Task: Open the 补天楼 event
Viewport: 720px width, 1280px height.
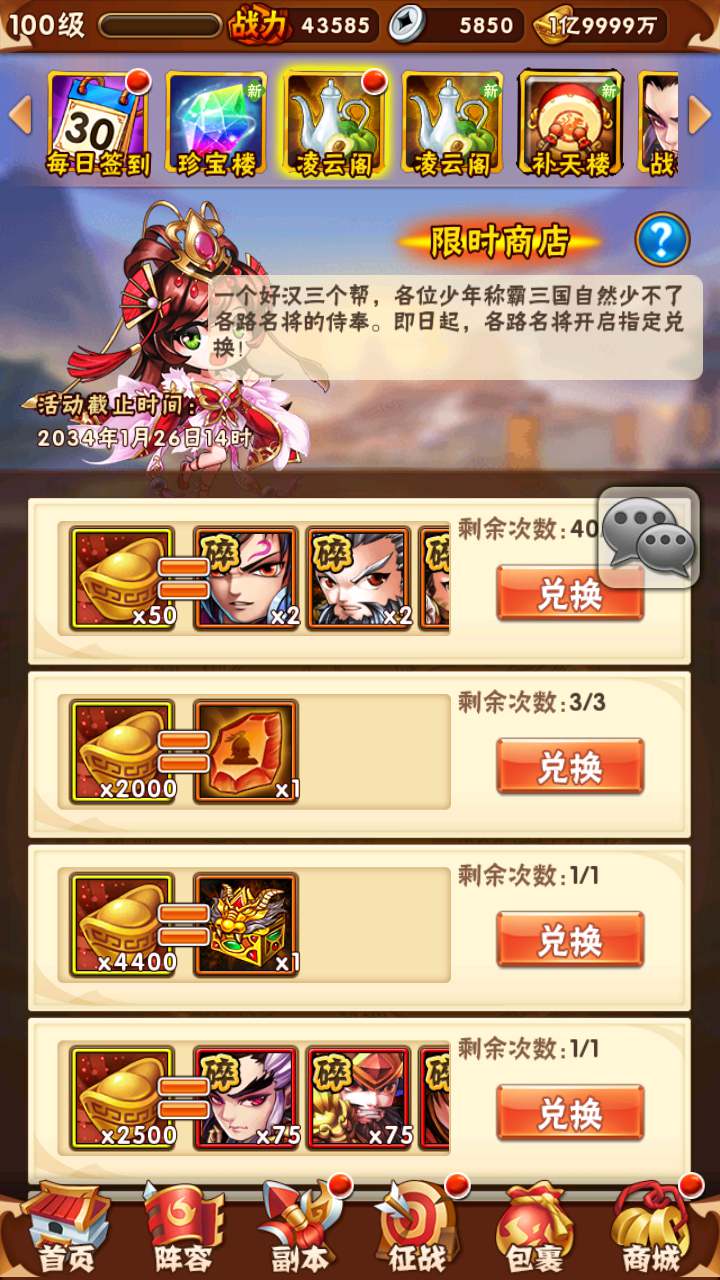Action: (x=571, y=125)
